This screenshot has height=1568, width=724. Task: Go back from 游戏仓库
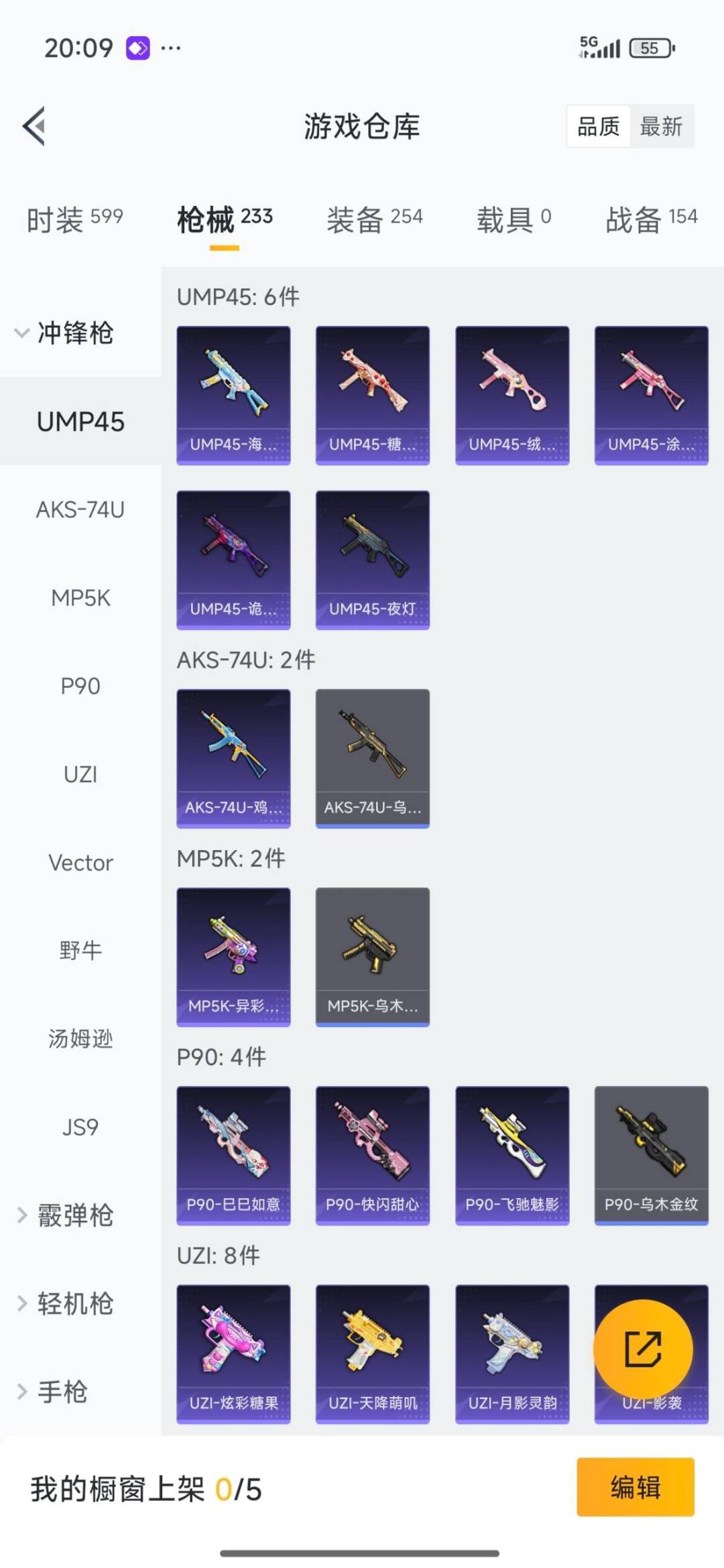35,126
